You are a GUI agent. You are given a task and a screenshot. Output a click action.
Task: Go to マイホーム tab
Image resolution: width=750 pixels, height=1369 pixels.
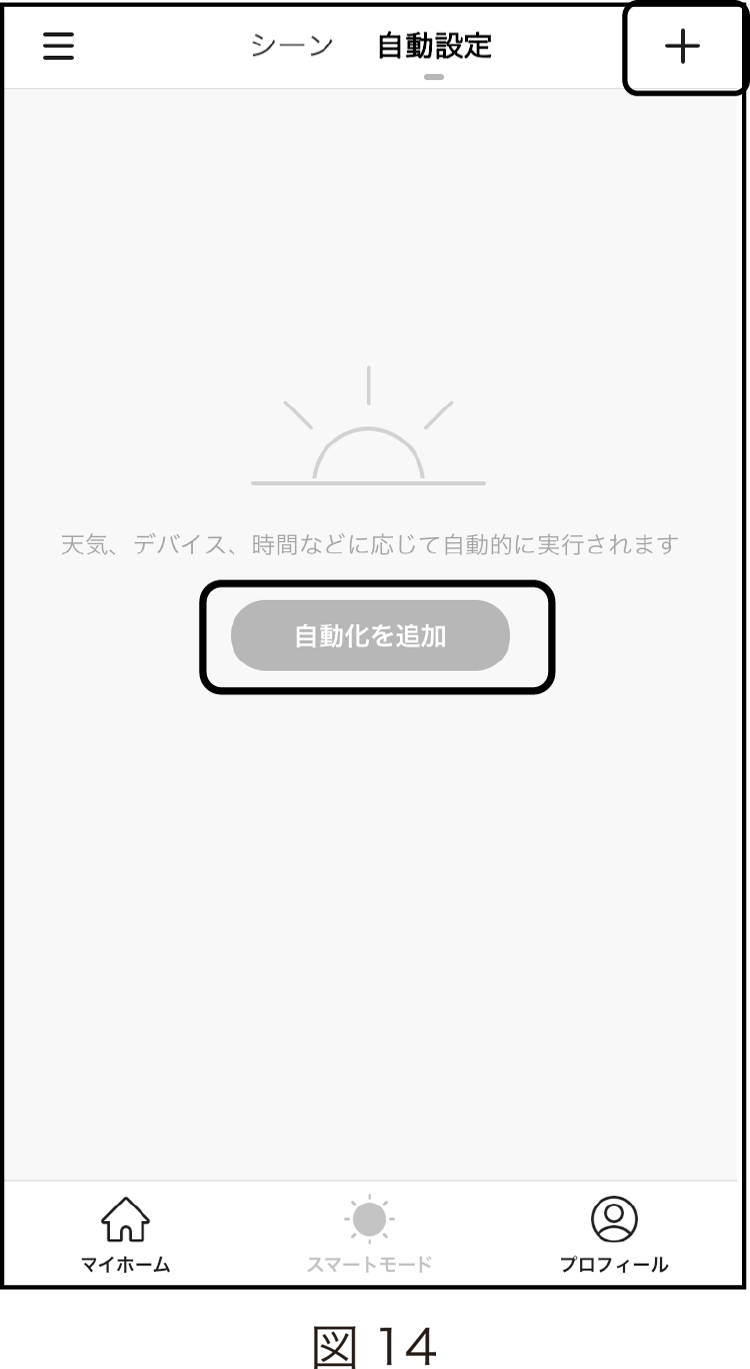pos(126,1234)
